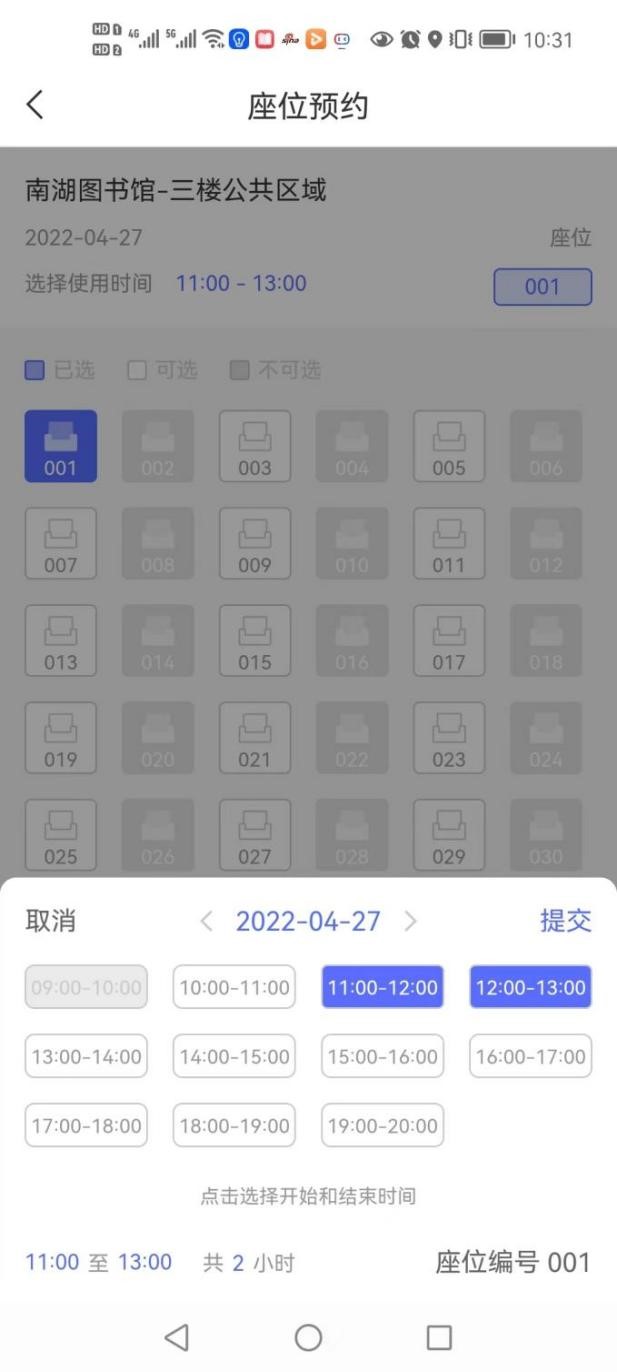Go to the next date after 2022-04-27
Screen dimensions: 617x1372
point(410,922)
